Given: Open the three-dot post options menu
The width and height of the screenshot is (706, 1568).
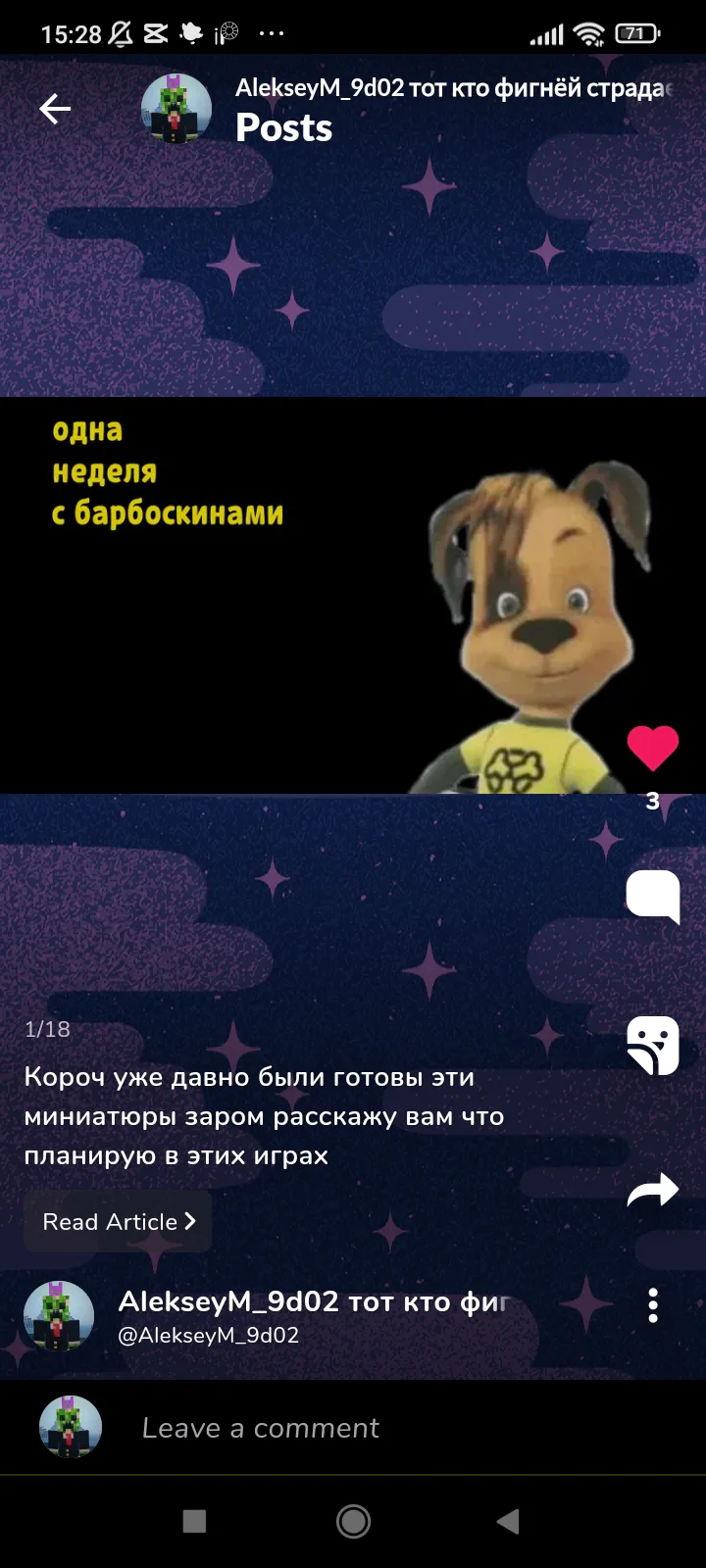Looking at the screenshot, I should click(653, 1305).
